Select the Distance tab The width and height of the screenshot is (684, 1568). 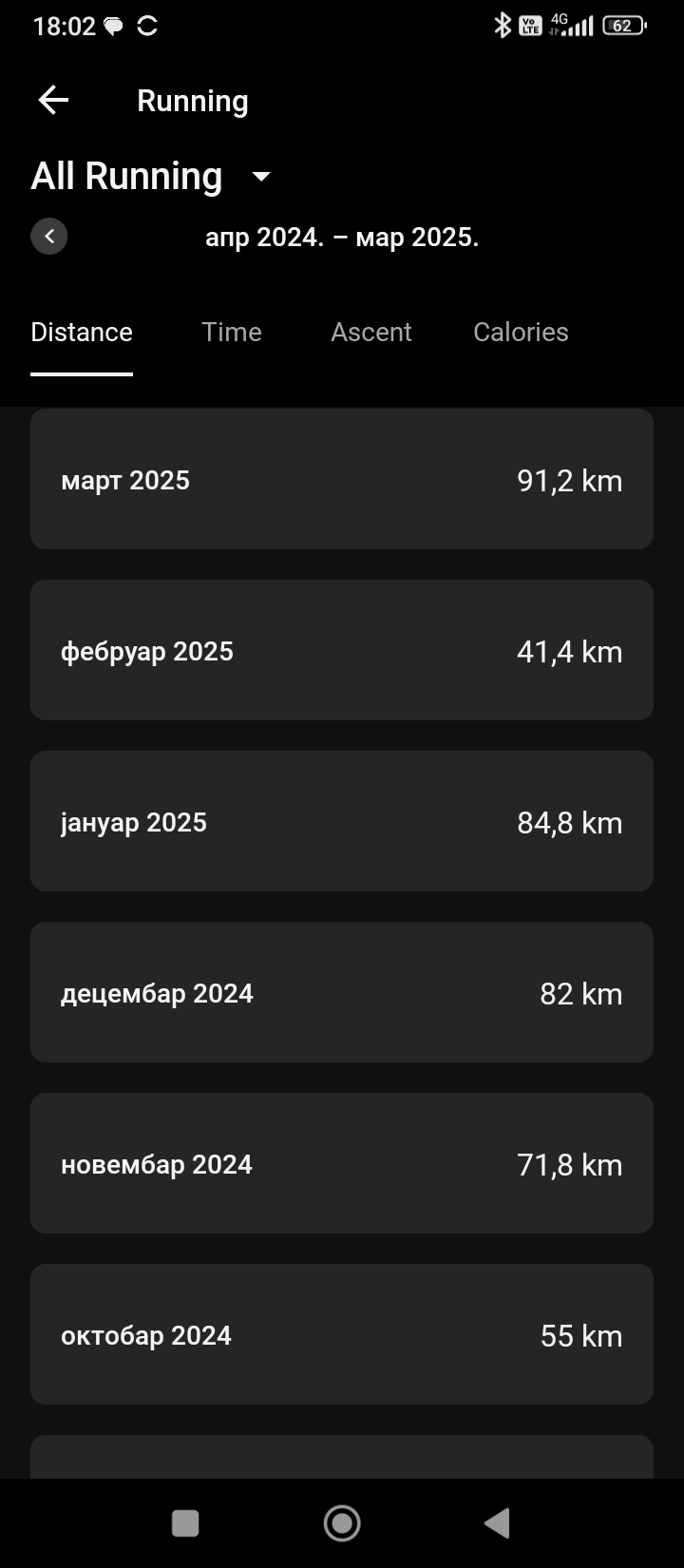coord(82,332)
